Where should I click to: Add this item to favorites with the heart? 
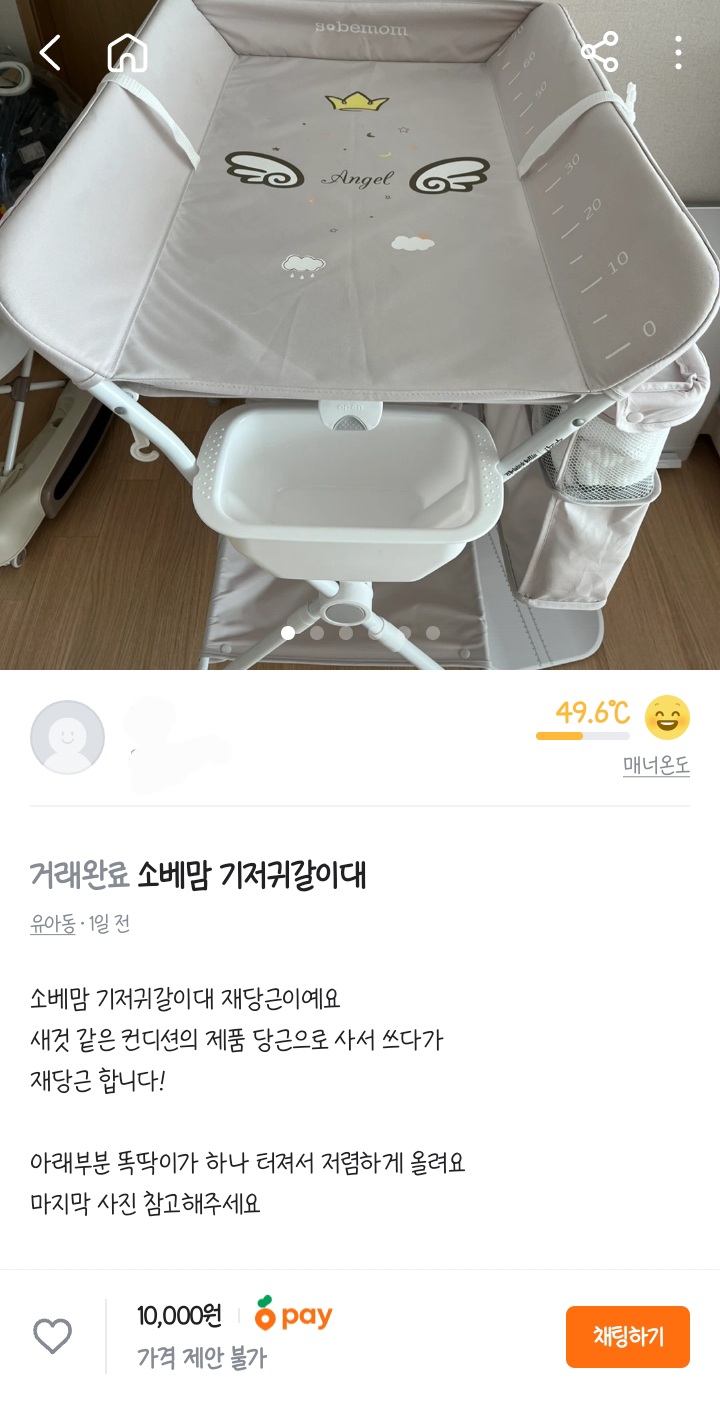(x=53, y=1336)
